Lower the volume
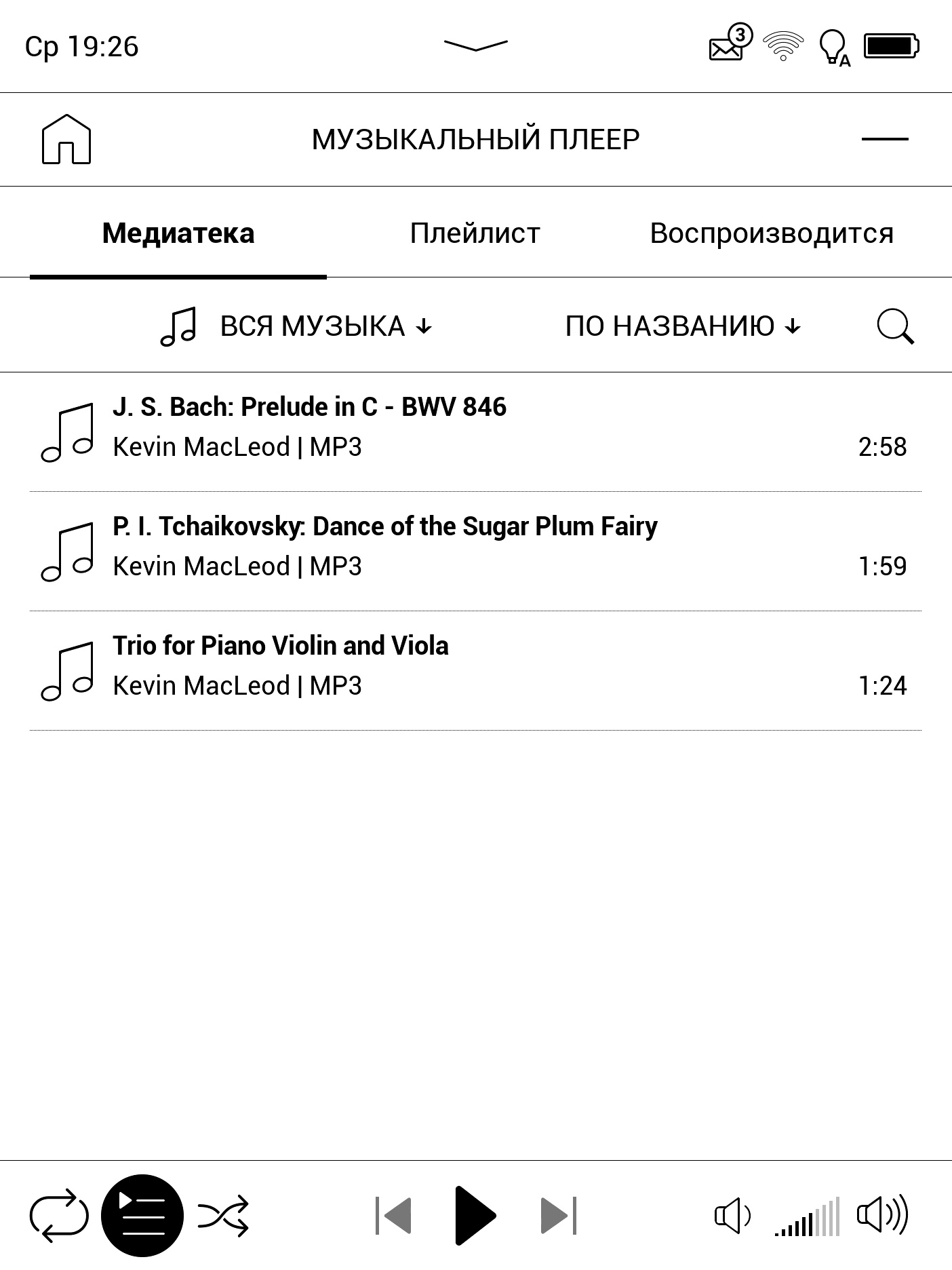Viewport: 952px width, 1270px height. (732, 1215)
